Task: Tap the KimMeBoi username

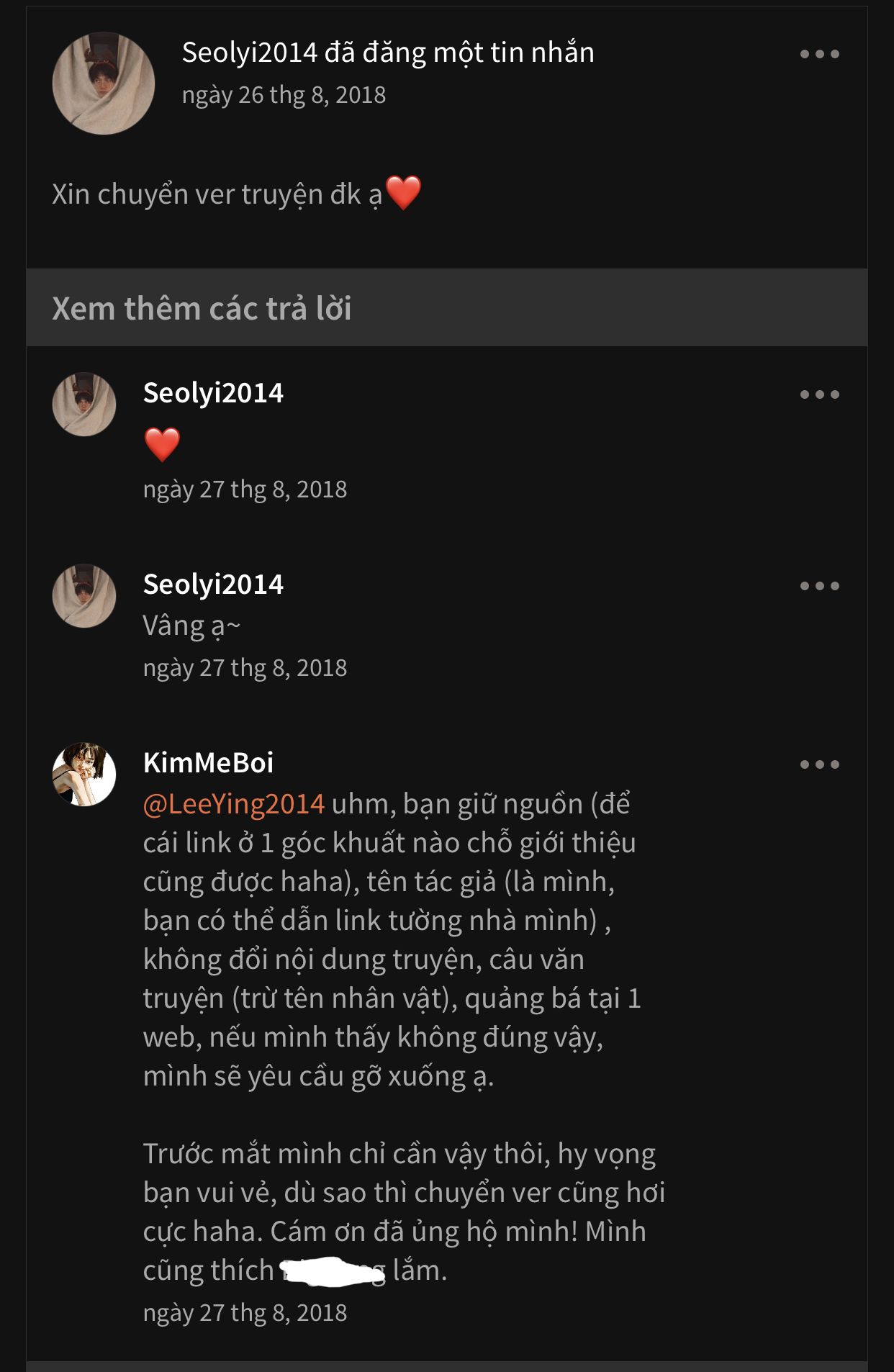Action: (208, 762)
